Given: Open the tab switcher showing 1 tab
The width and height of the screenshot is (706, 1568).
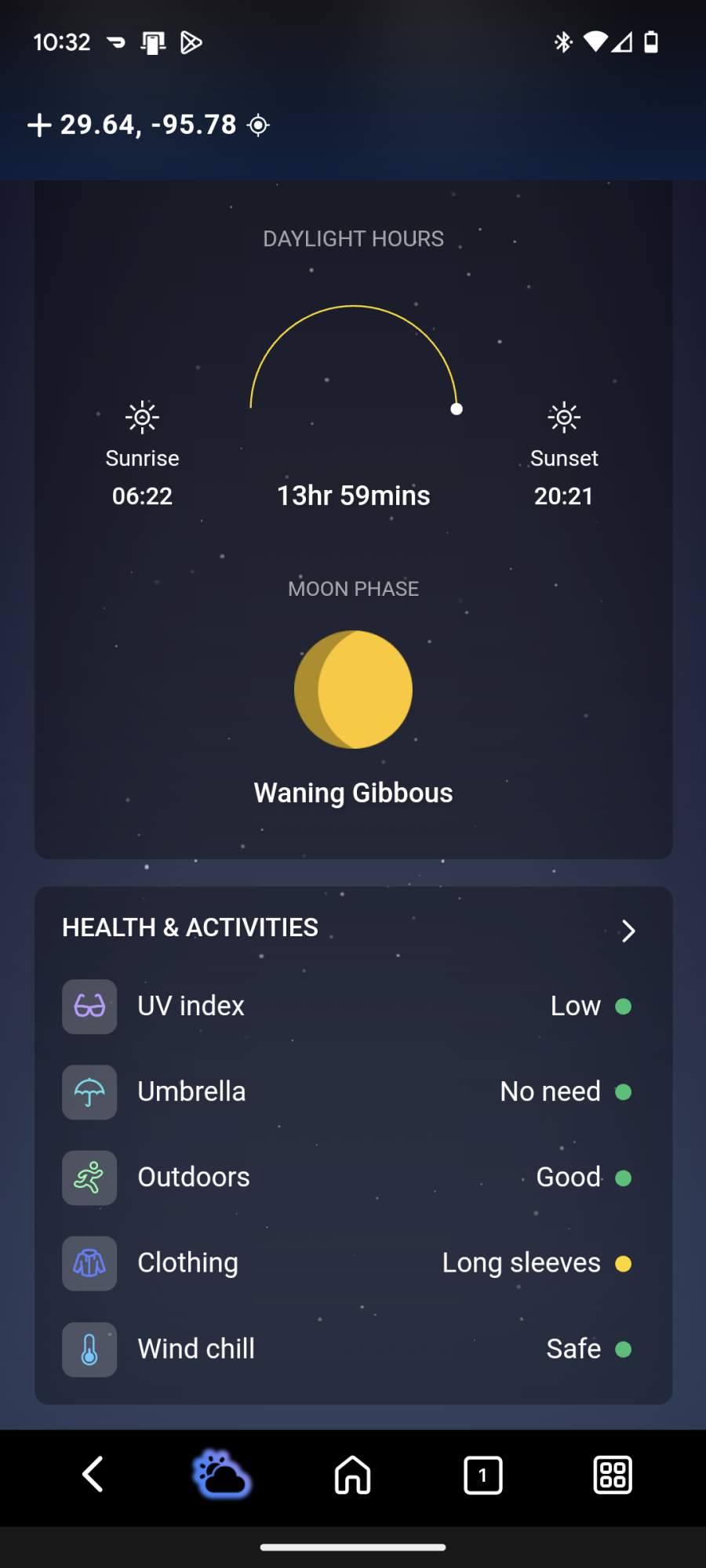Looking at the screenshot, I should pos(482,1475).
